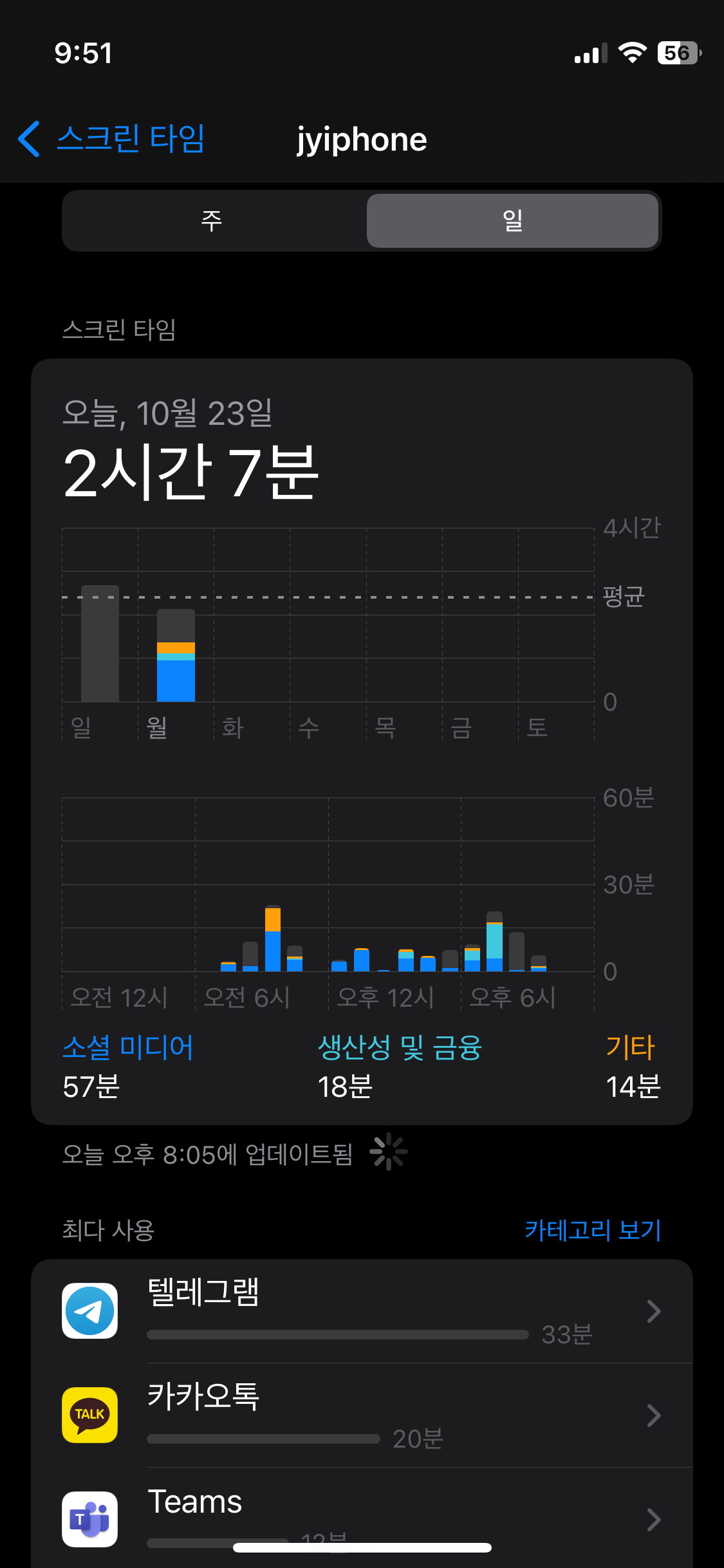Select the 일 bar in weekly chart
Screen dimensions: 724x1568
tap(100, 643)
